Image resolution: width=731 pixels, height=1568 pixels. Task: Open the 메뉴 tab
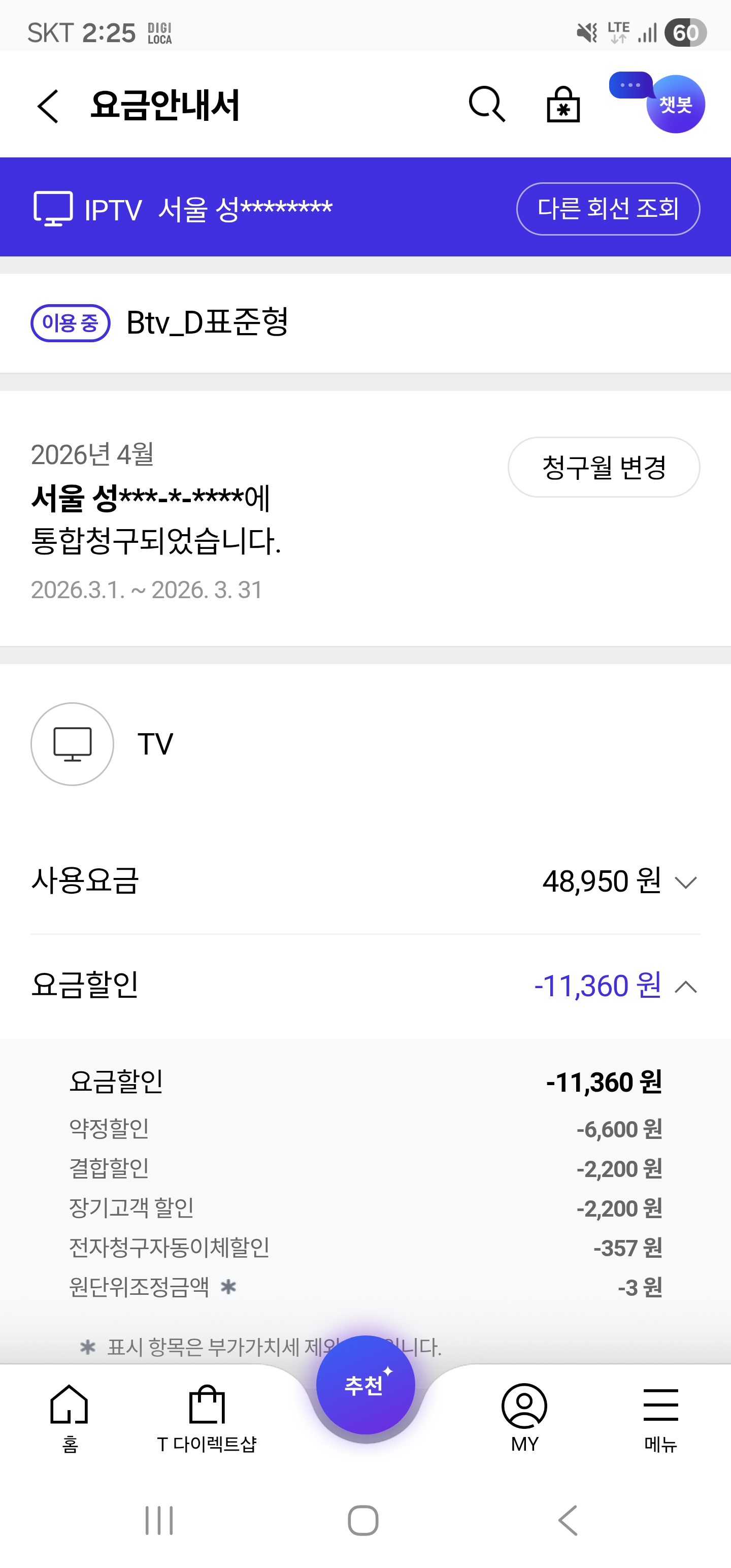(660, 1418)
